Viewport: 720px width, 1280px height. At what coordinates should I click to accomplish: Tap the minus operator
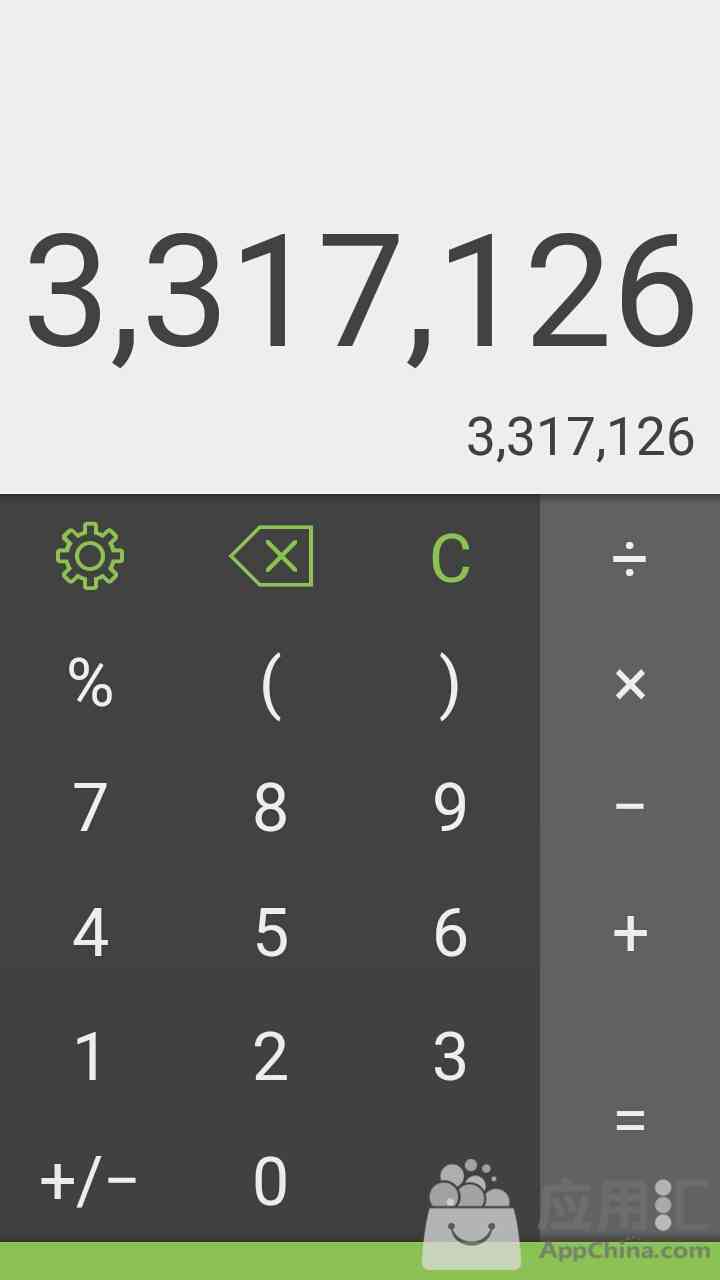point(630,806)
